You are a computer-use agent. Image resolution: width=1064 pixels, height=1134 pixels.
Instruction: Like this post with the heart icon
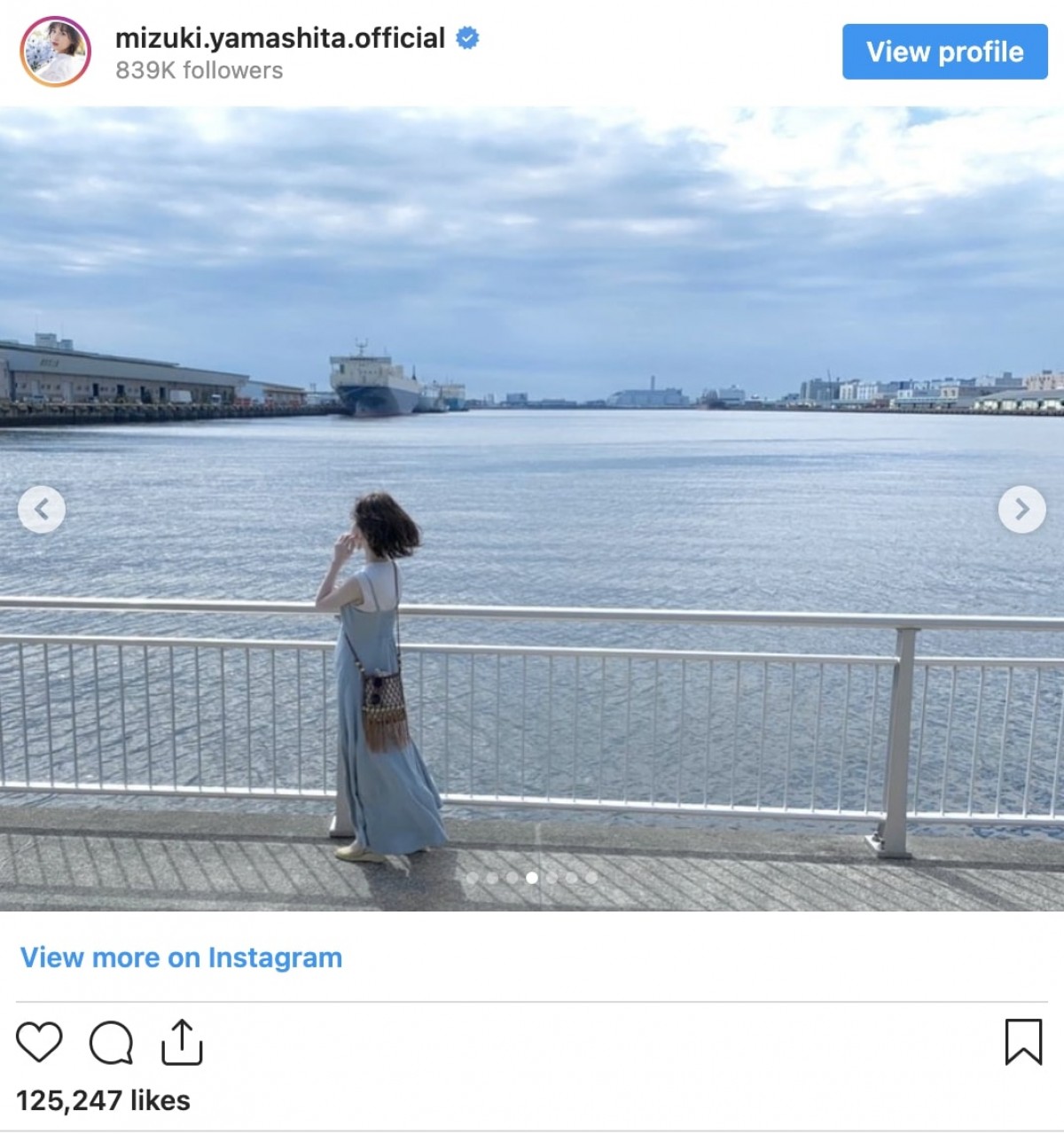[40, 1042]
